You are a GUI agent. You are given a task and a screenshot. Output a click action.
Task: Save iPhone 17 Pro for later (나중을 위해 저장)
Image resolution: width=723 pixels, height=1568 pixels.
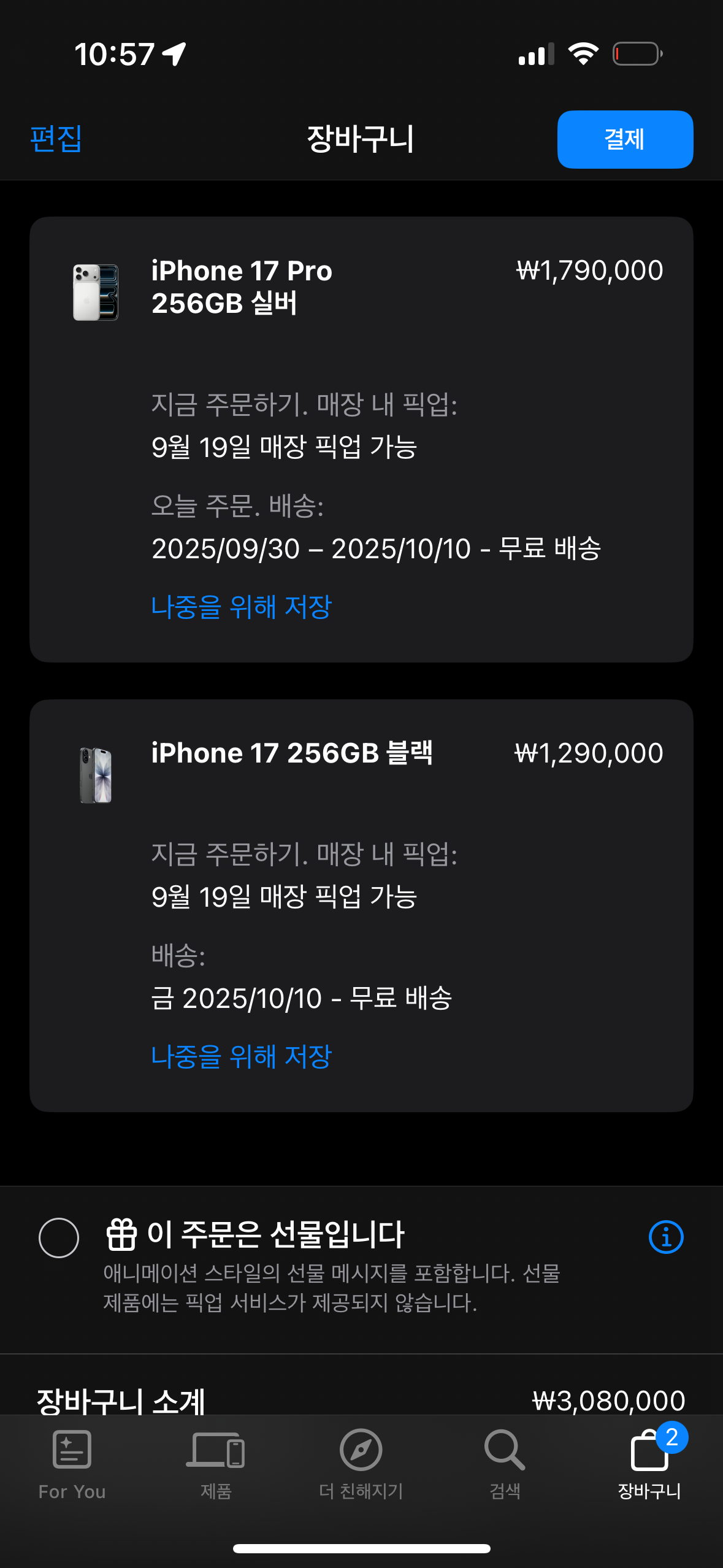click(x=241, y=607)
